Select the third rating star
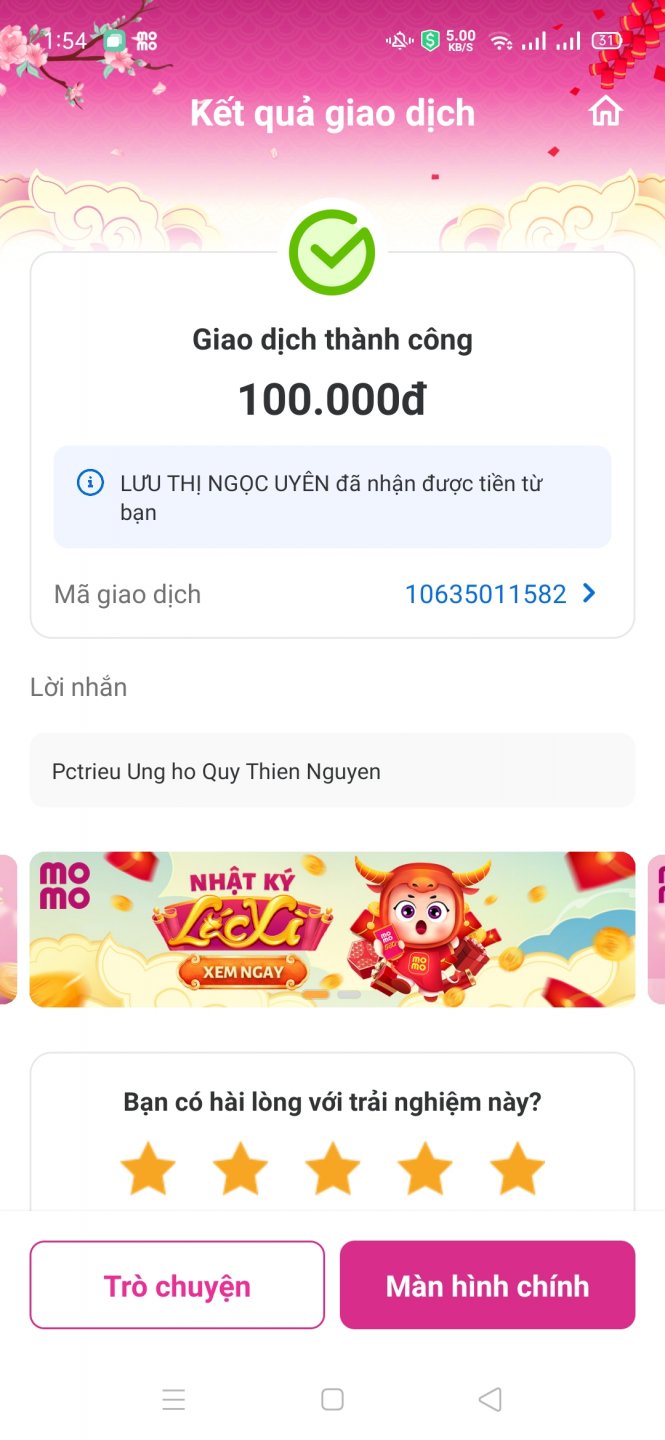Viewport: 665px width, 1440px height. click(x=332, y=1169)
